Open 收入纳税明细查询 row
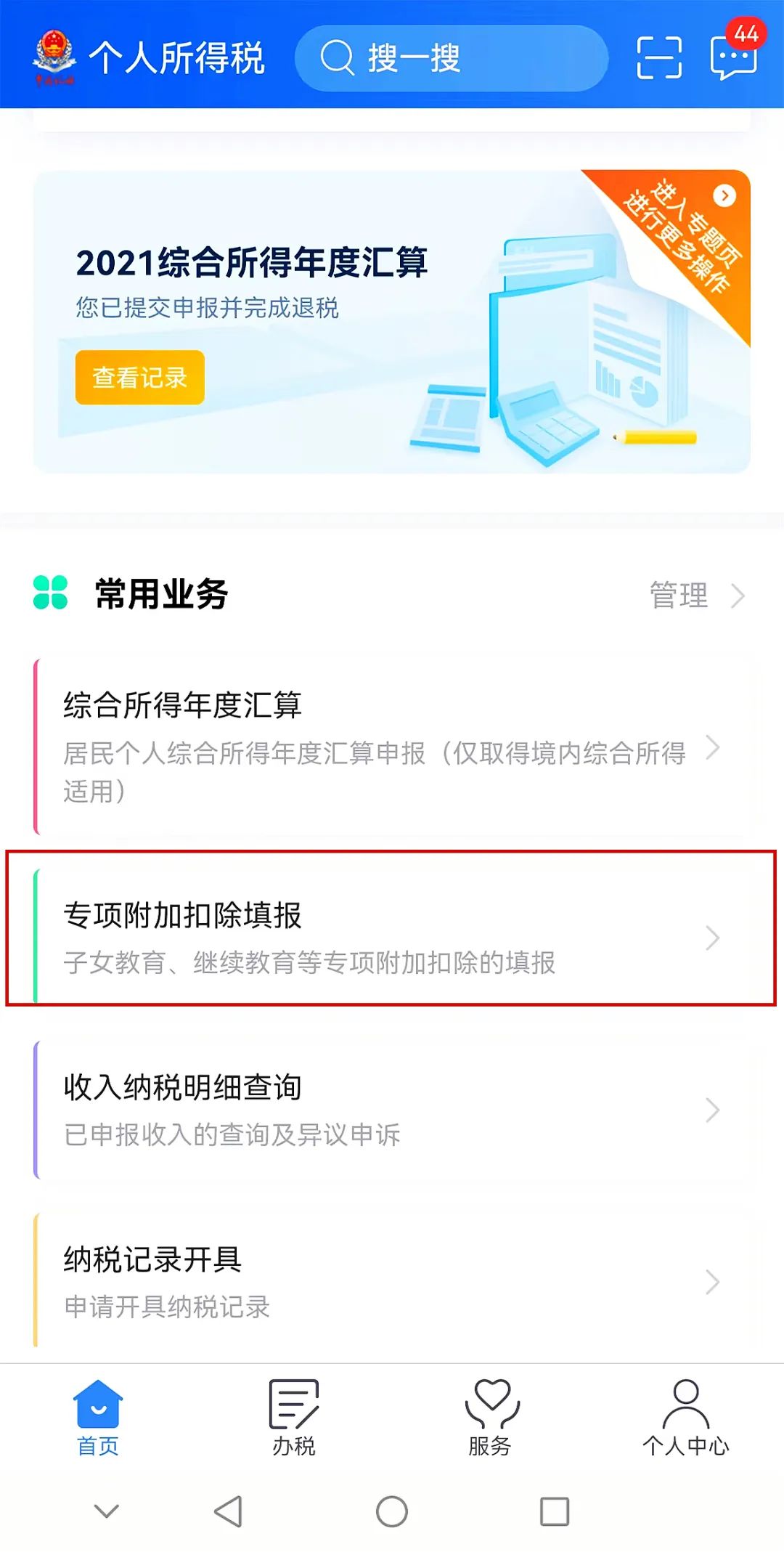Viewport: 784px width, 1552px height. pos(392,1110)
